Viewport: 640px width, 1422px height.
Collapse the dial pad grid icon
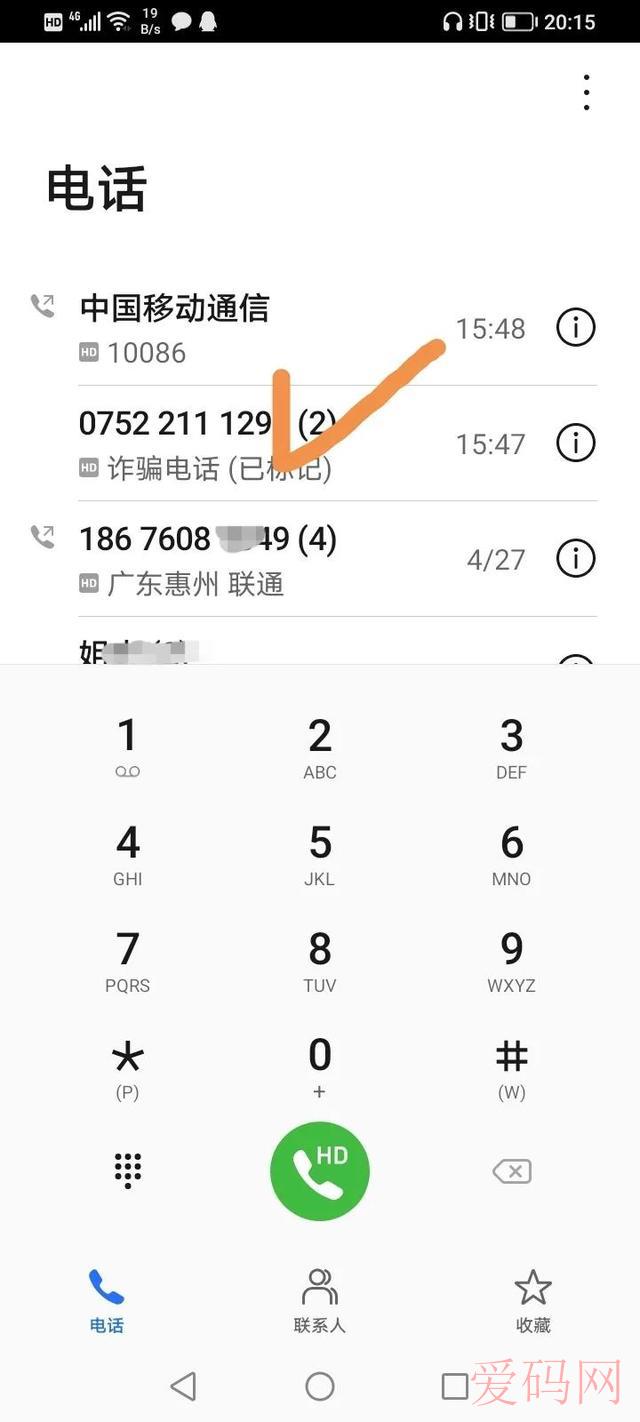128,1170
